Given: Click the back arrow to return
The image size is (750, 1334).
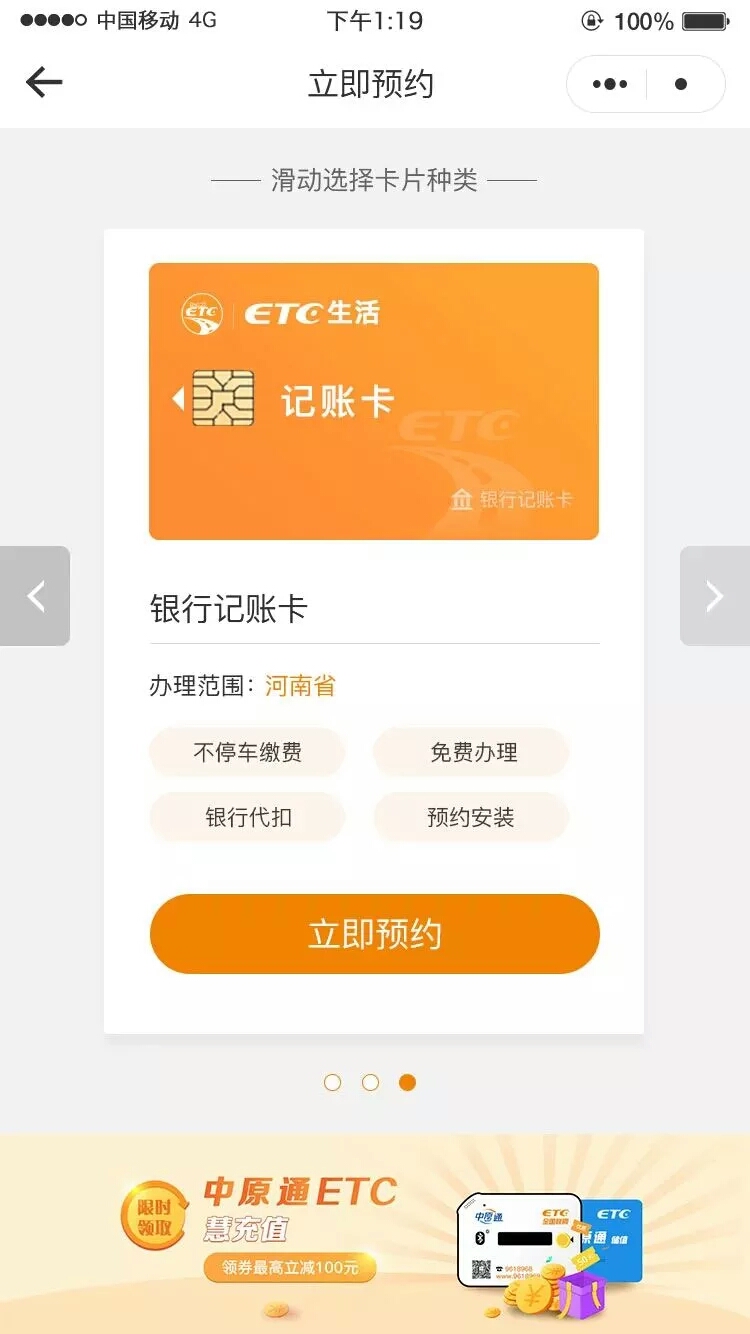Looking at the screenshot, I should 44,83.
